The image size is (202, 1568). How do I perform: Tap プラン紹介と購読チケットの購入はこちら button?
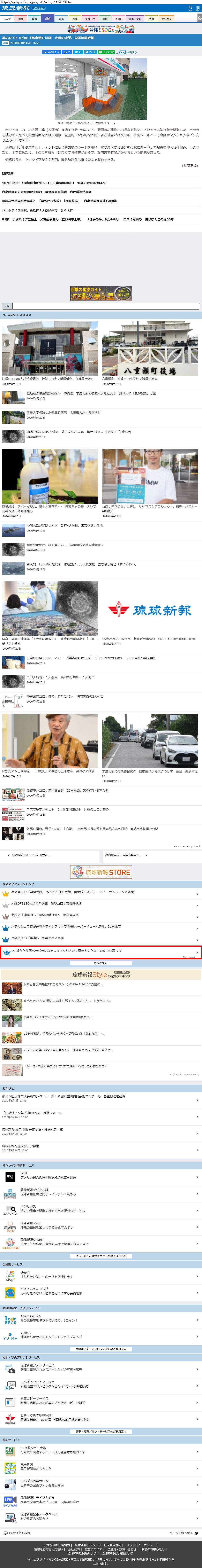pyautogui.click(x=101, y=1256)
